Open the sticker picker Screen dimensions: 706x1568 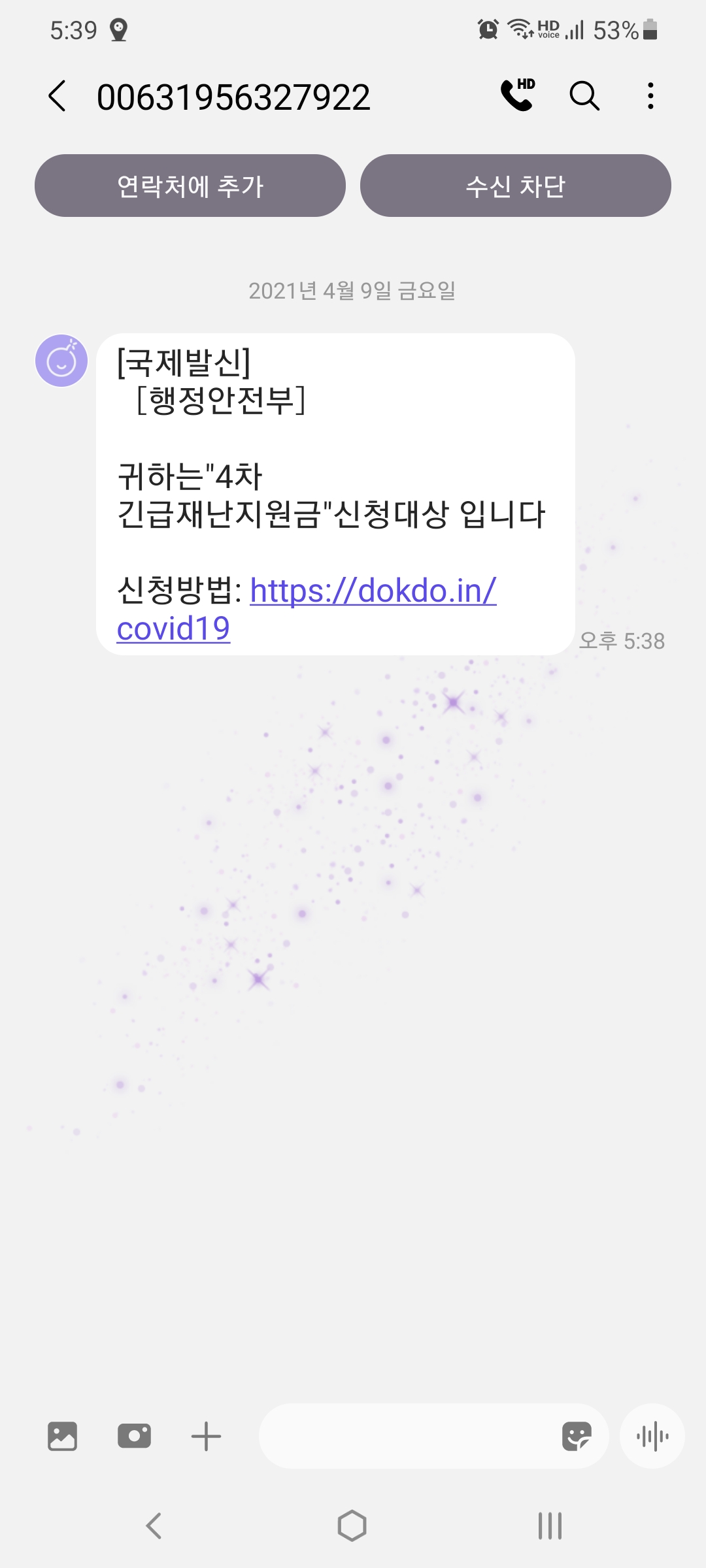click(577, 1436)
